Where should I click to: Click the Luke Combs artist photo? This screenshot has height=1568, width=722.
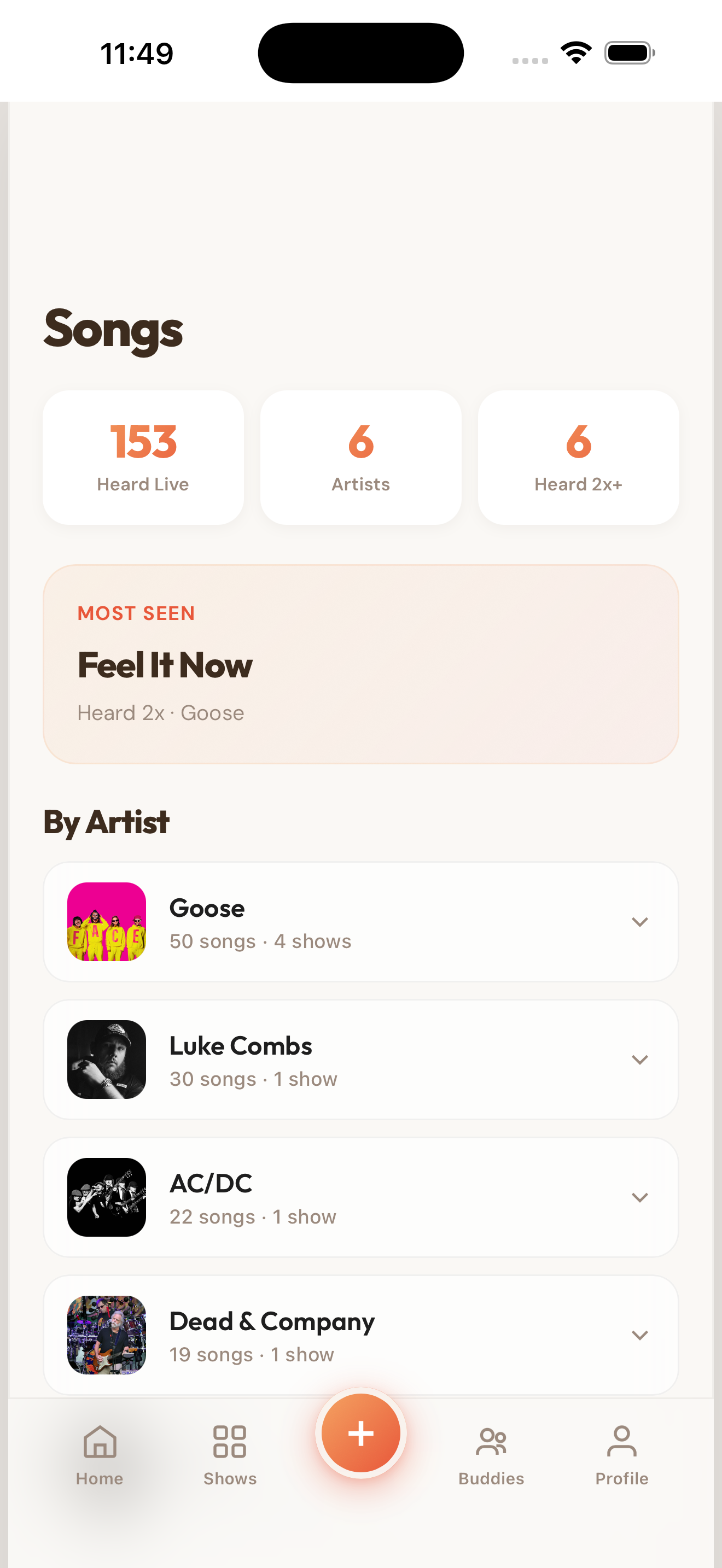[107, 1060]
